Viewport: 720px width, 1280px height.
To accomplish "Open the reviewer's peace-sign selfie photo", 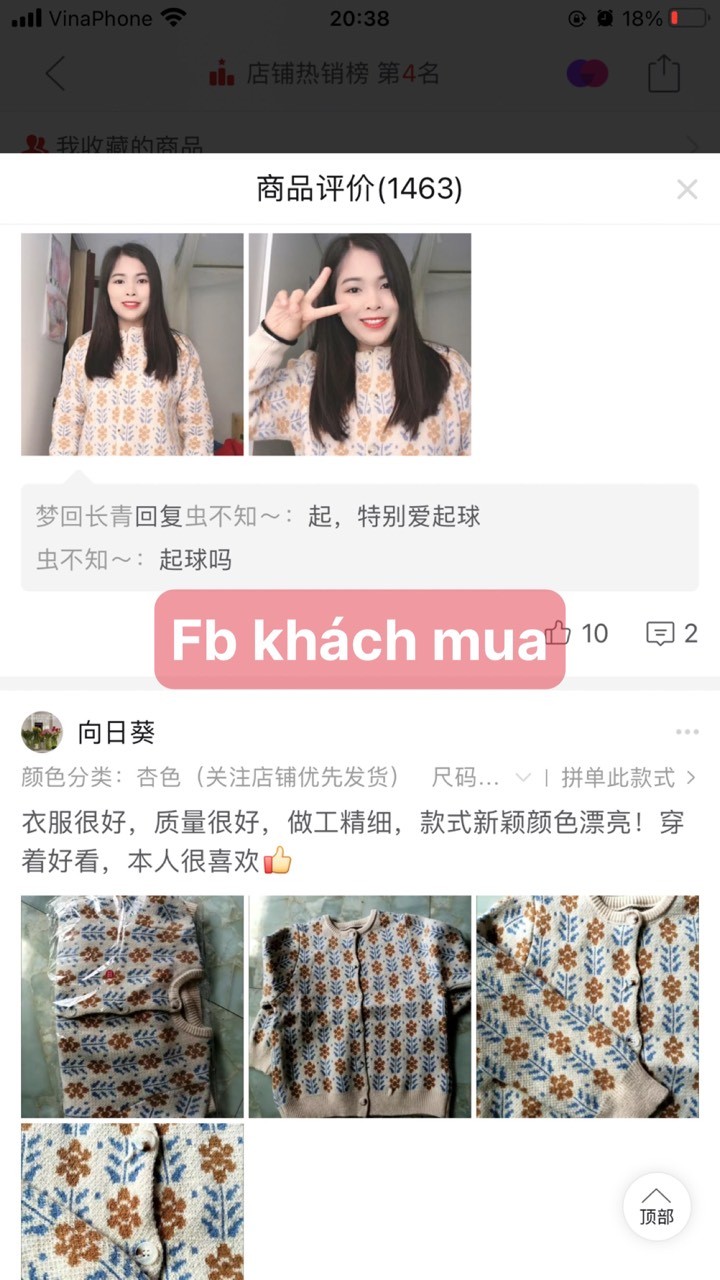I will point(360,344).
